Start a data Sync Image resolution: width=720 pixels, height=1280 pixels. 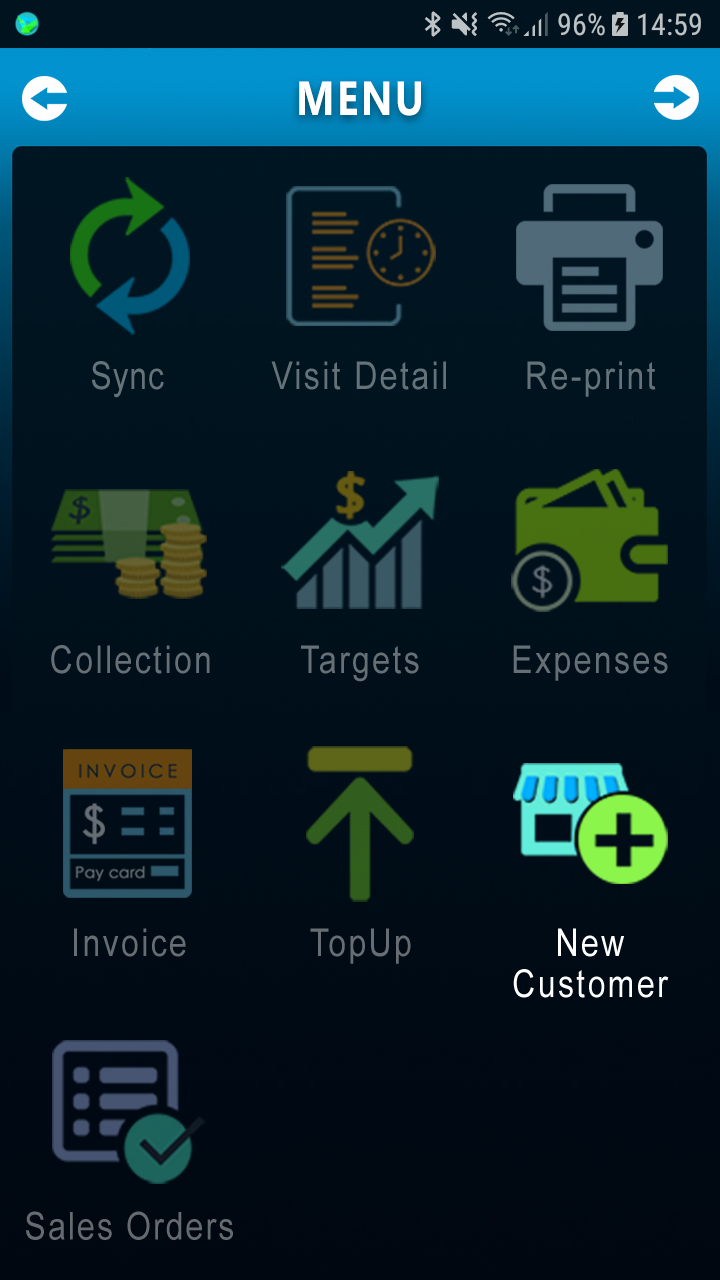coord(129,286)
